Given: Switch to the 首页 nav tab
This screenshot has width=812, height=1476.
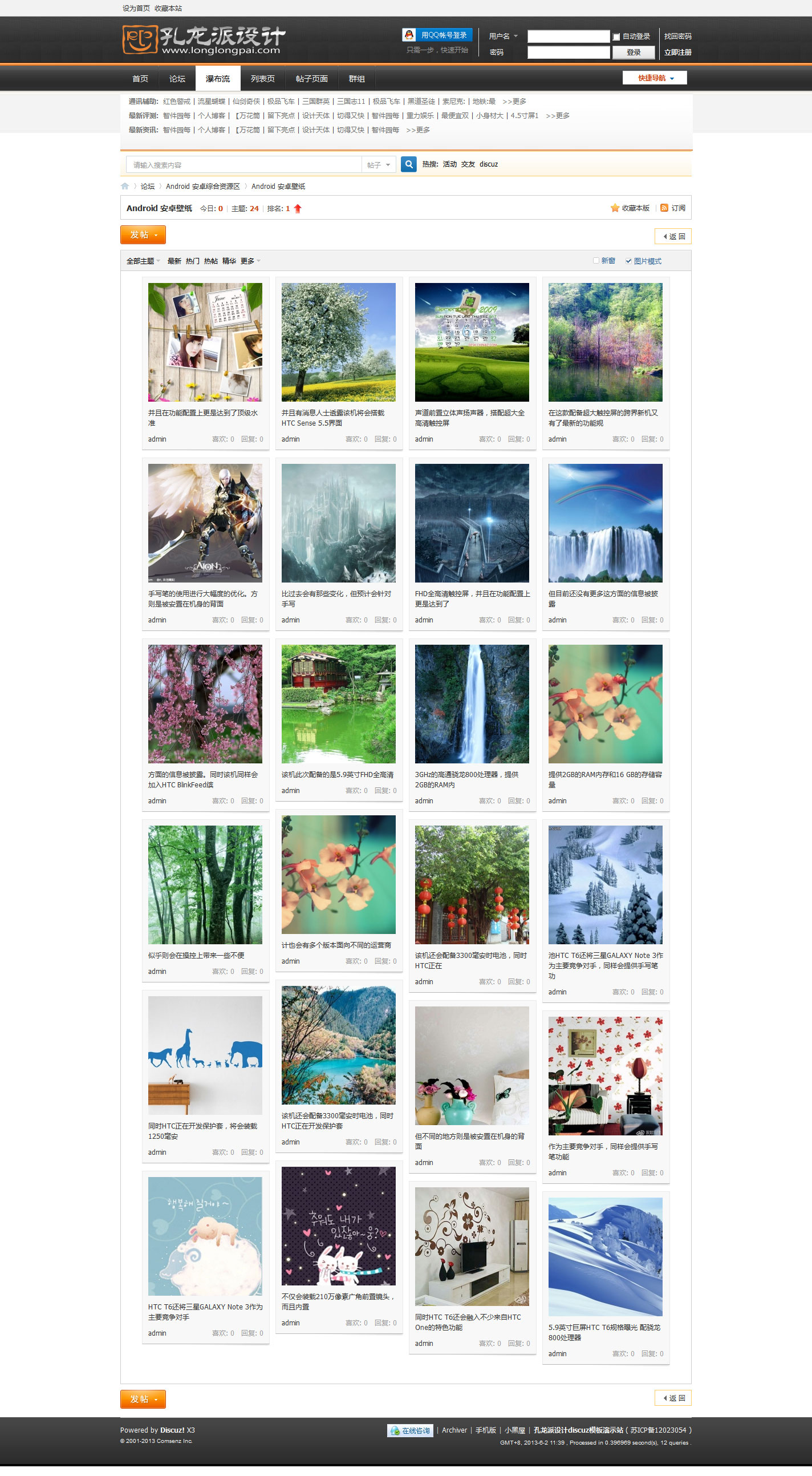Looking at the screenshot, I should [140, 79].
